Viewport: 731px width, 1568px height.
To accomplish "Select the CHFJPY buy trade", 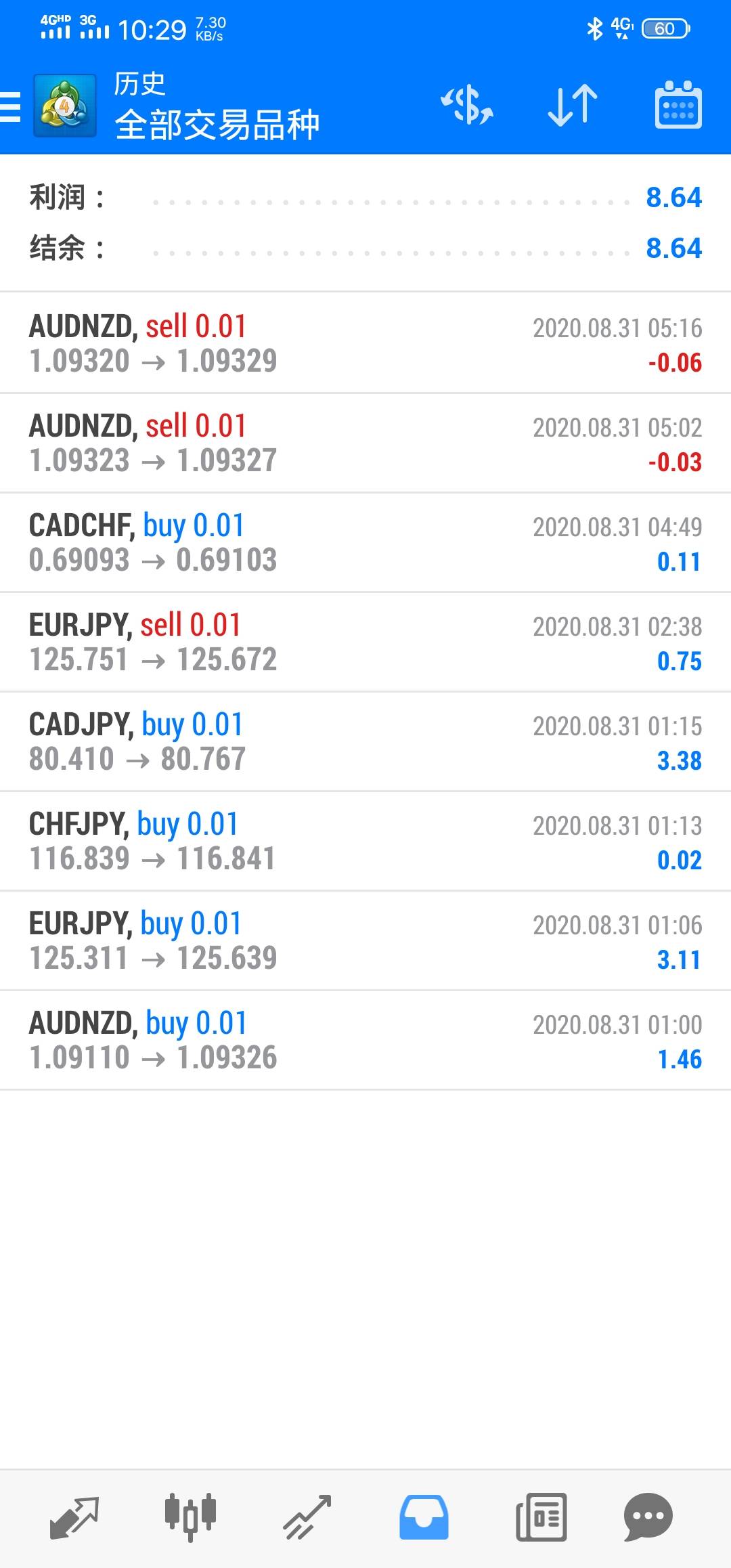I will pyautogui.click(x=365, y=841).
